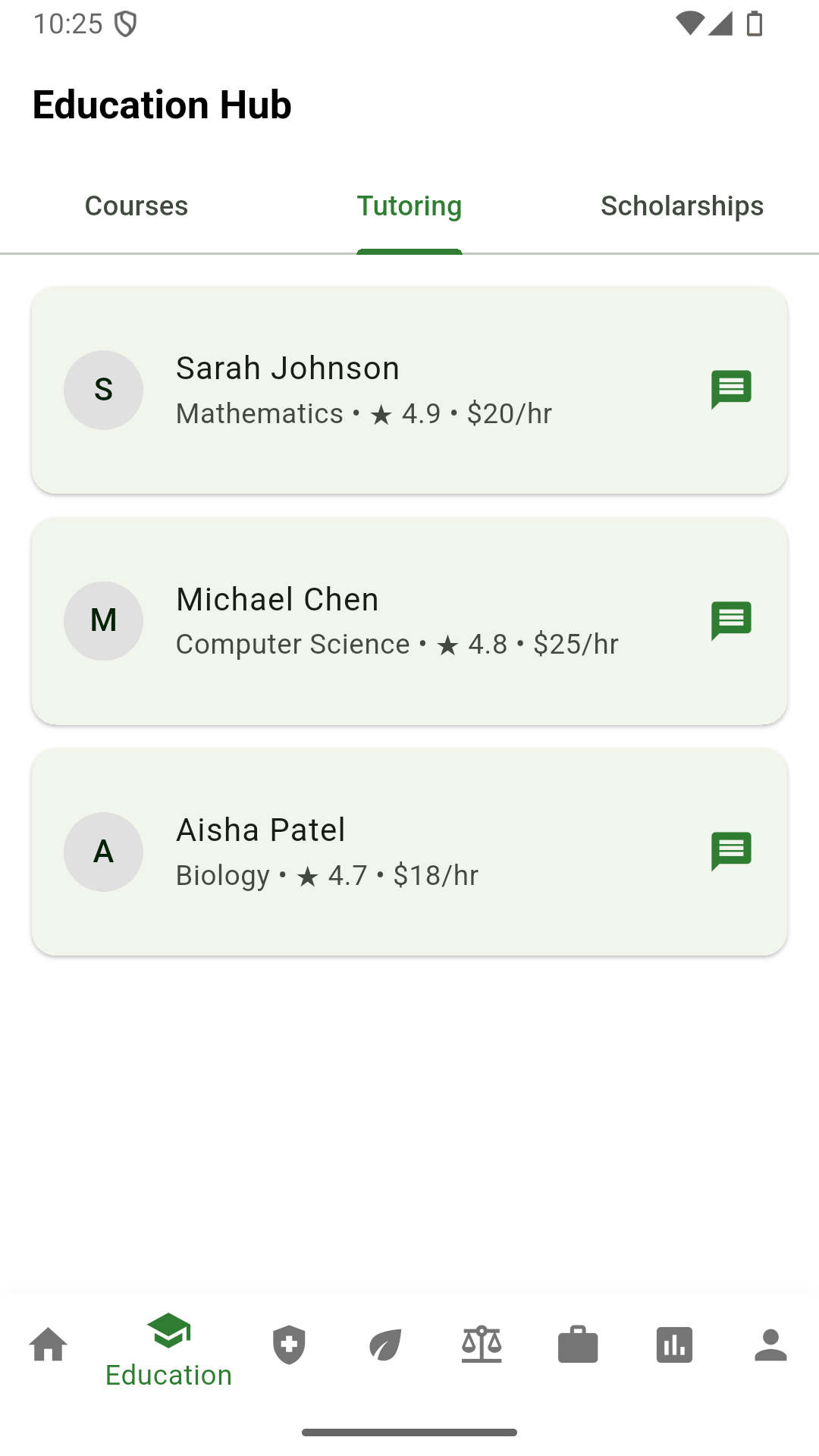The height and width of the screenshot is (1456, 819).
Task: Message Michael Chen via chat icon
Action: pos(731,621)
